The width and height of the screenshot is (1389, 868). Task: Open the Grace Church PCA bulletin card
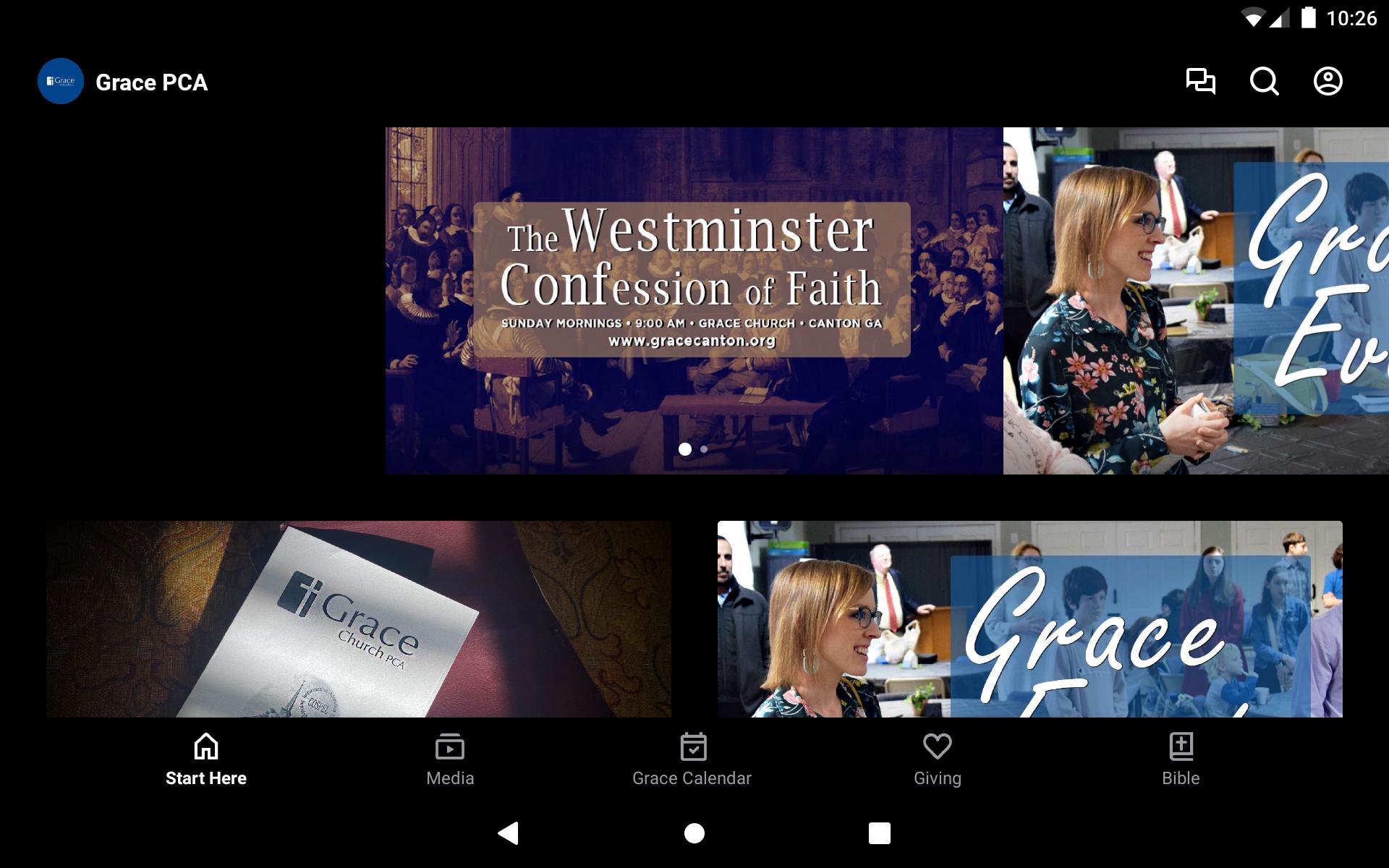(358, 618)
